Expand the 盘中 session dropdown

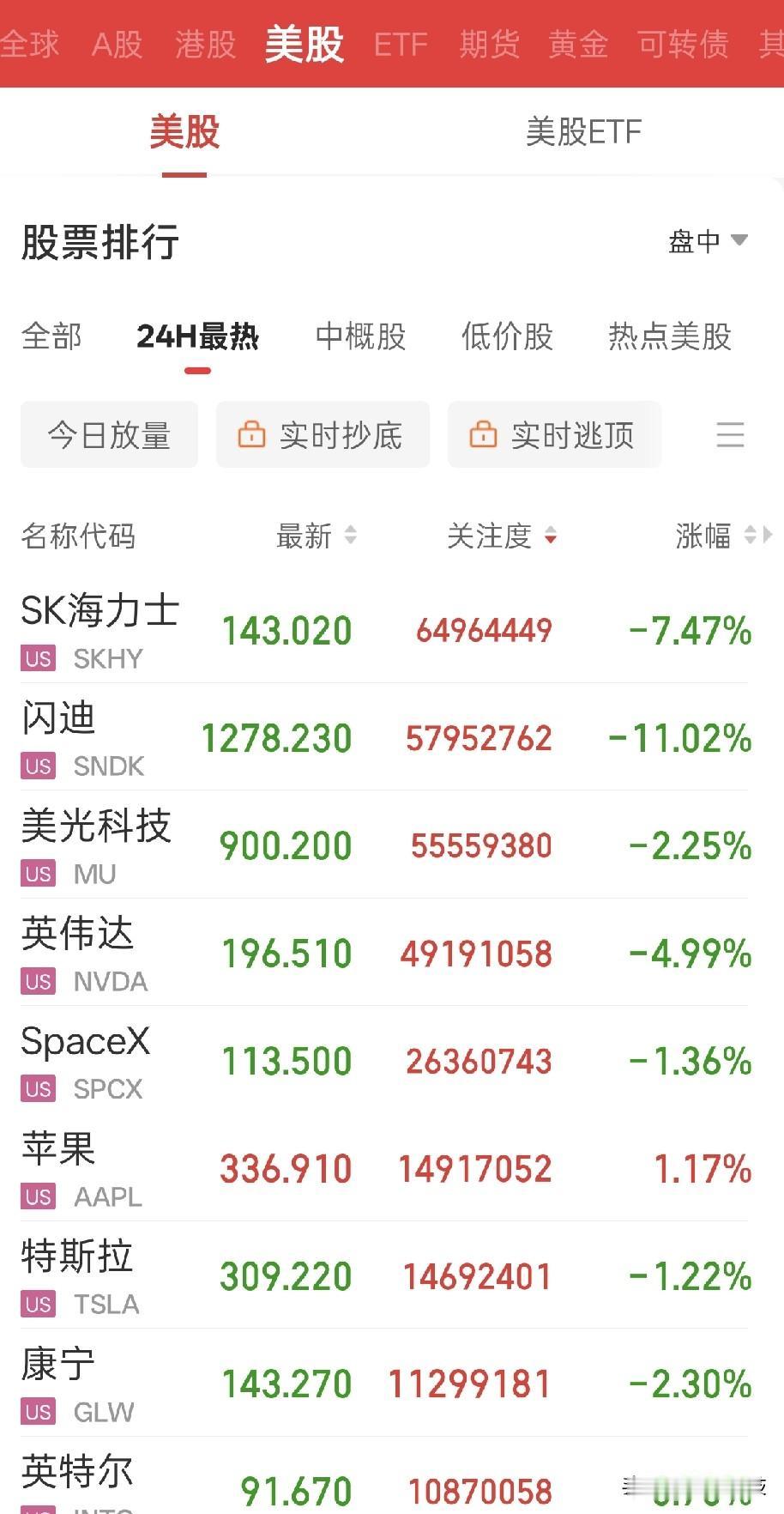click(709, 241)
